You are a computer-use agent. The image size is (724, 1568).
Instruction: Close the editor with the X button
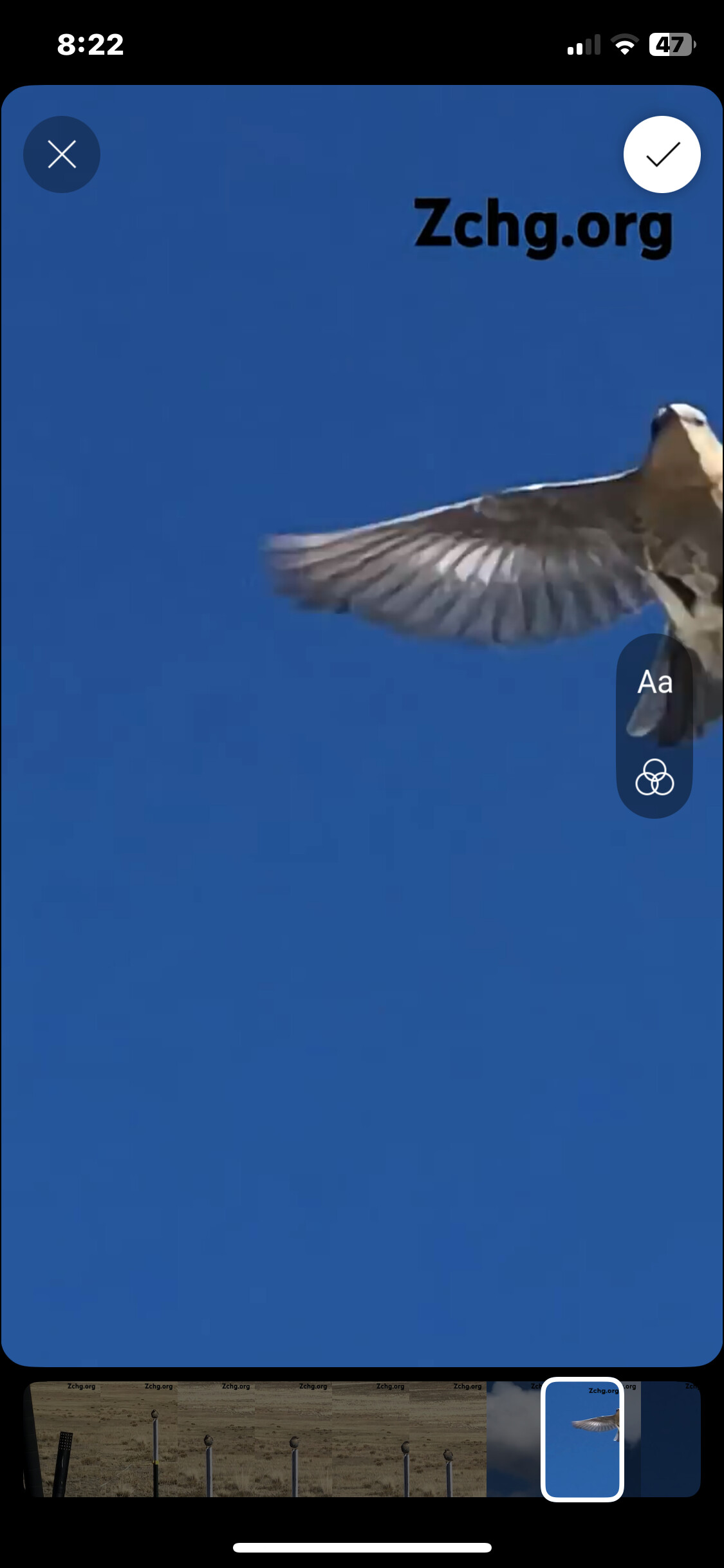tap(62, 154)
